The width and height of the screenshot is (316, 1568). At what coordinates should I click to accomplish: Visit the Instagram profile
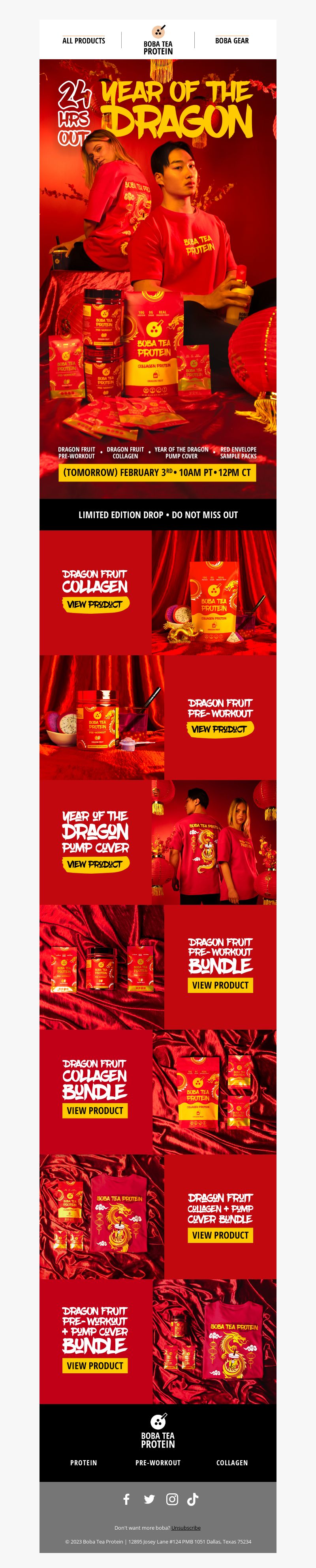pyautogui.click(x=172, y=1498)
